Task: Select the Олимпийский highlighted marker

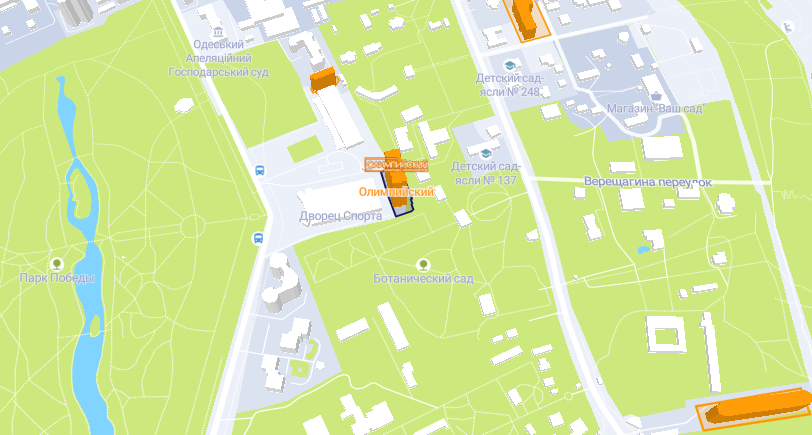Action: 398,190
